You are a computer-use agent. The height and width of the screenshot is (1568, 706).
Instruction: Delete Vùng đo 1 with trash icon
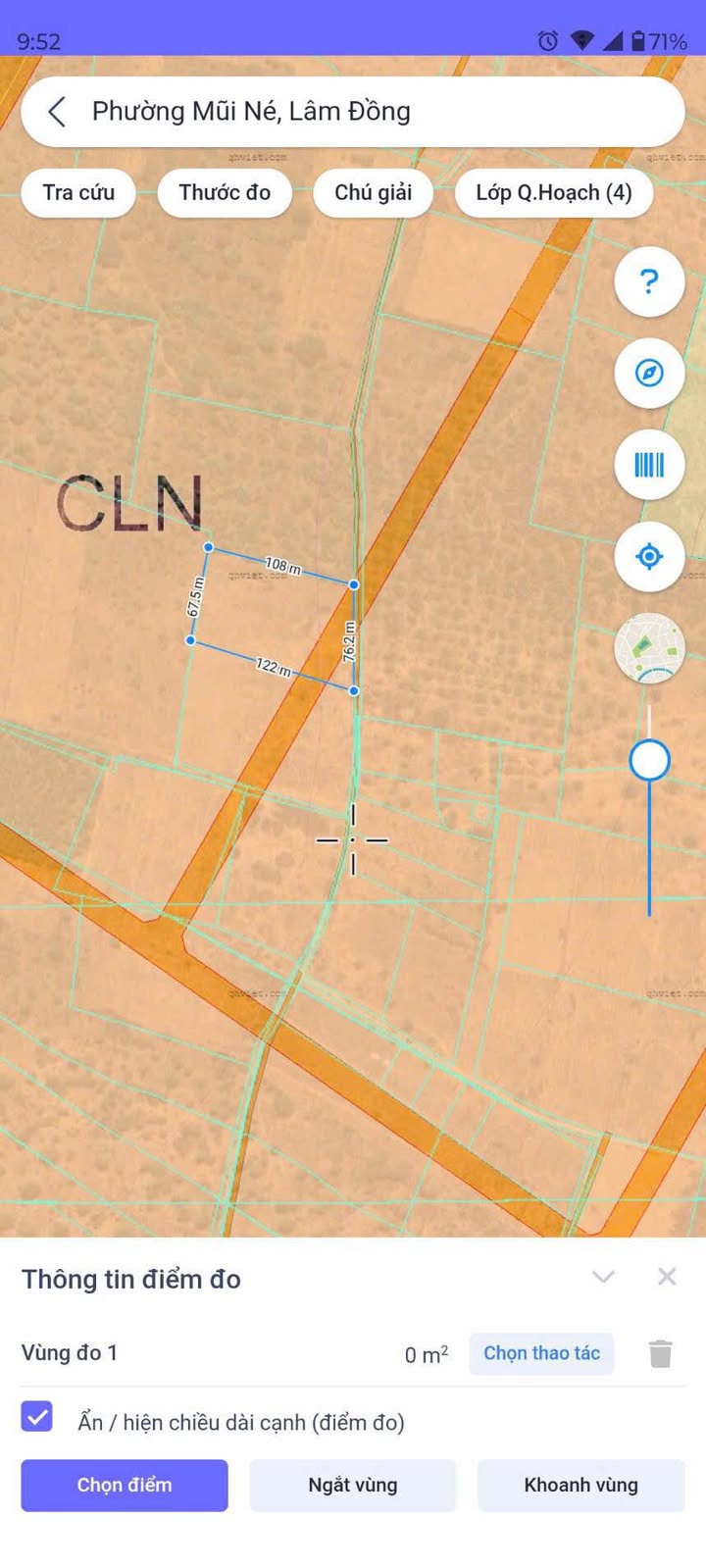tap(661, 1353)
